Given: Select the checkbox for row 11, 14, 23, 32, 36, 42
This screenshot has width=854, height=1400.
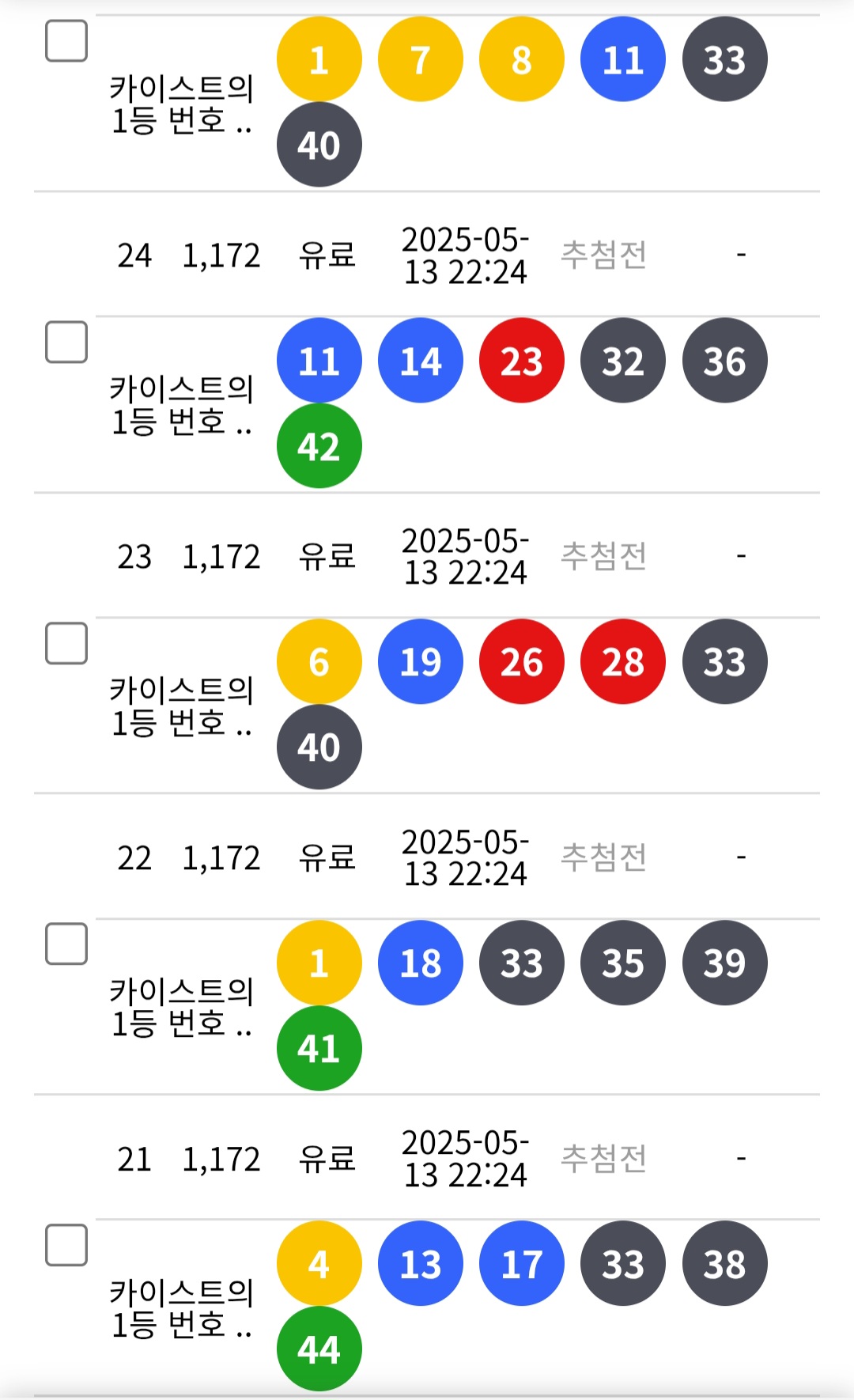Looking at the screenshot, I should (66, 342).
